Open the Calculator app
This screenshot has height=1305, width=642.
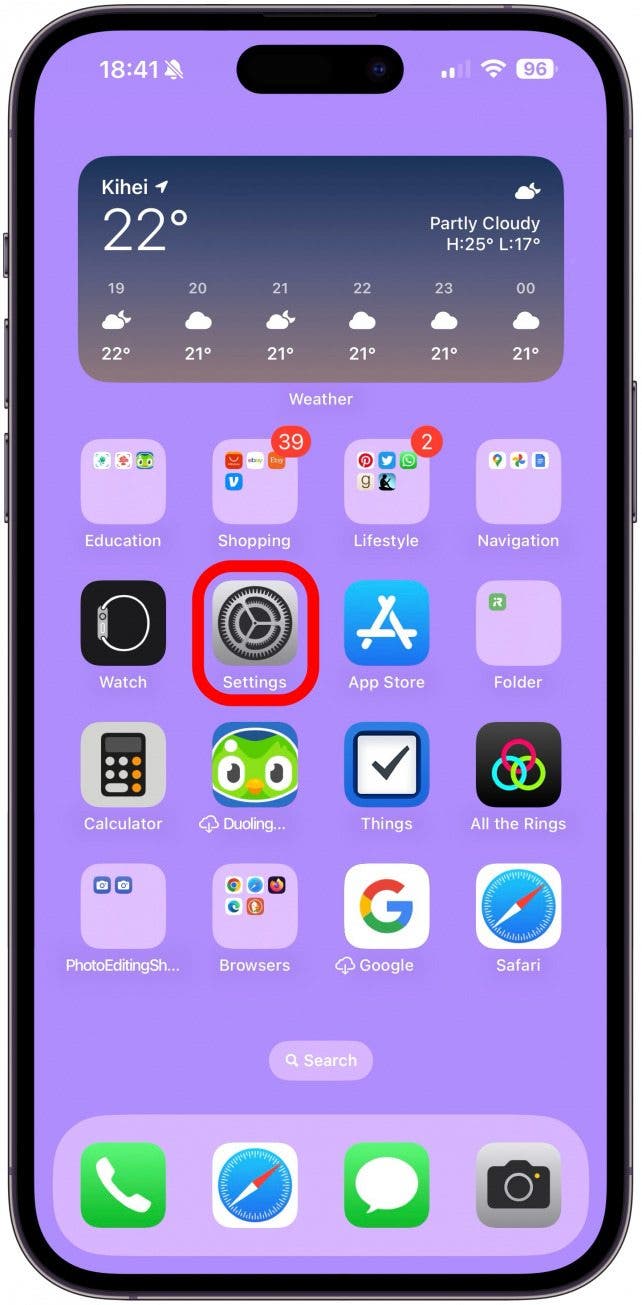coord(123,764)
